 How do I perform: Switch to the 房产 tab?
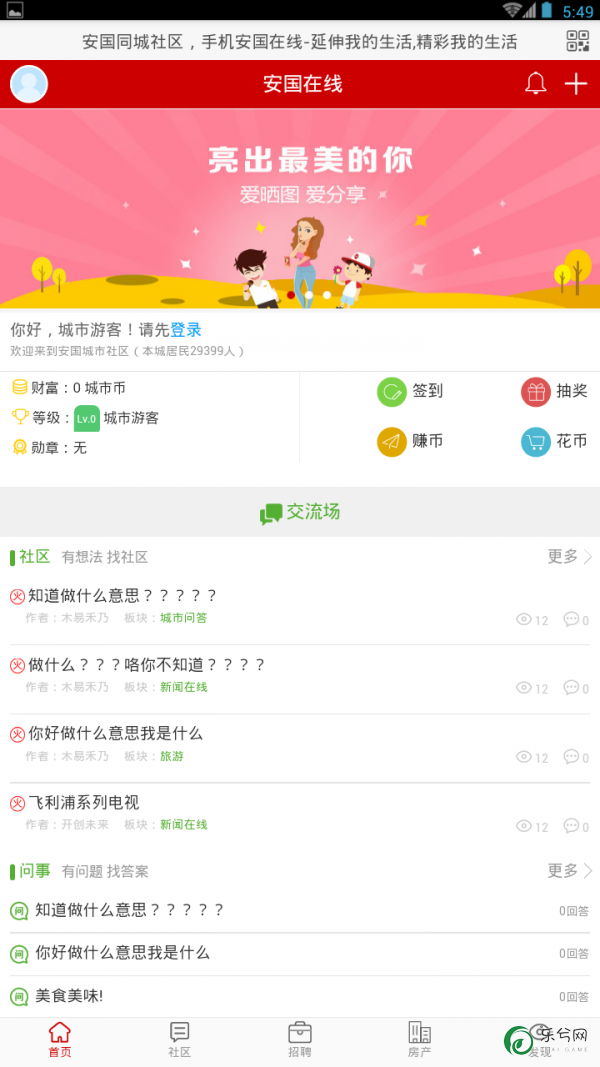[x=419, y=1040]
